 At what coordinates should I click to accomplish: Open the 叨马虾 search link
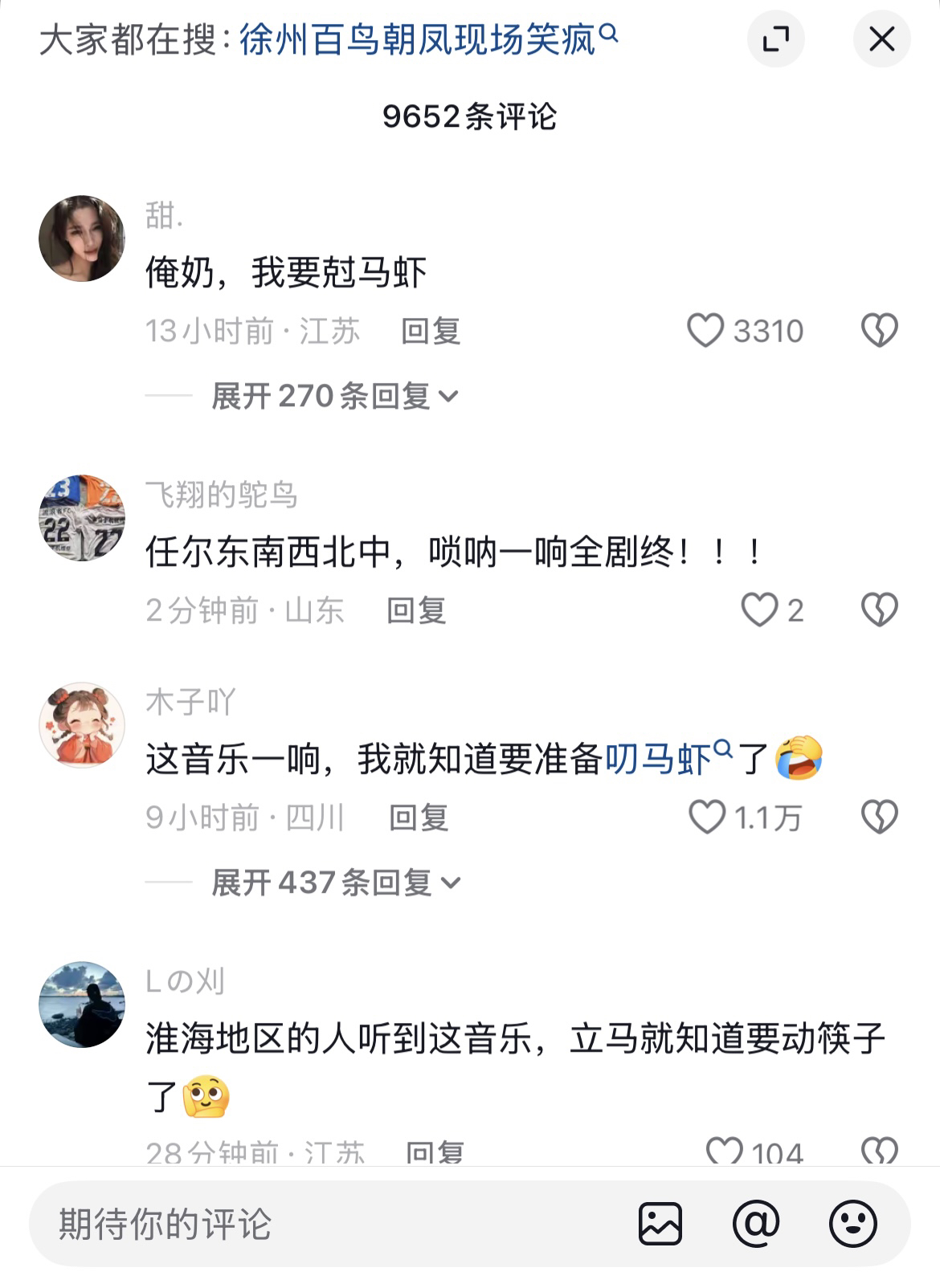659,759
